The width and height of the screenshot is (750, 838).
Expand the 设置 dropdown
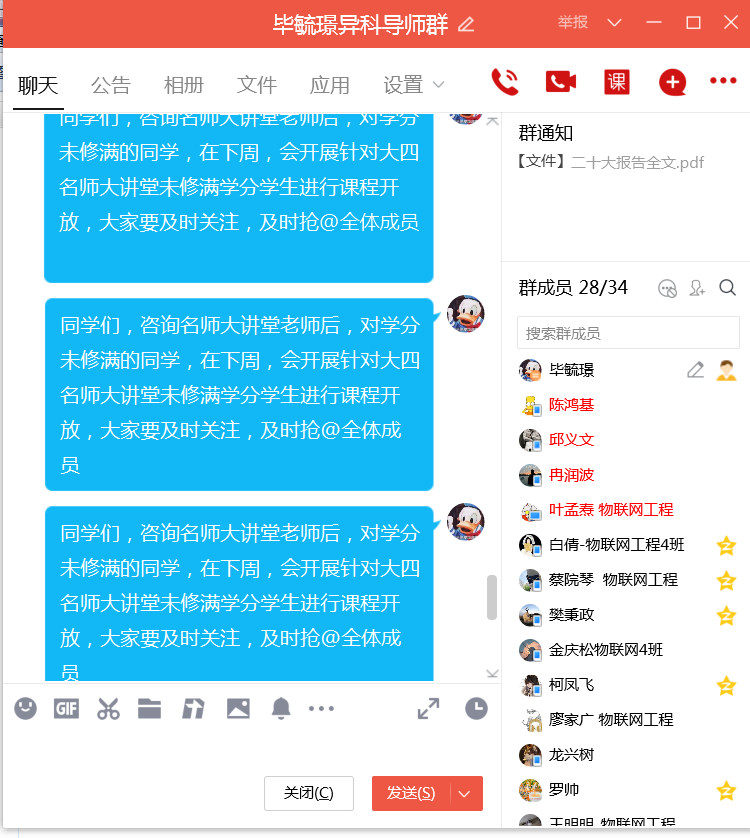pos(414,85)
